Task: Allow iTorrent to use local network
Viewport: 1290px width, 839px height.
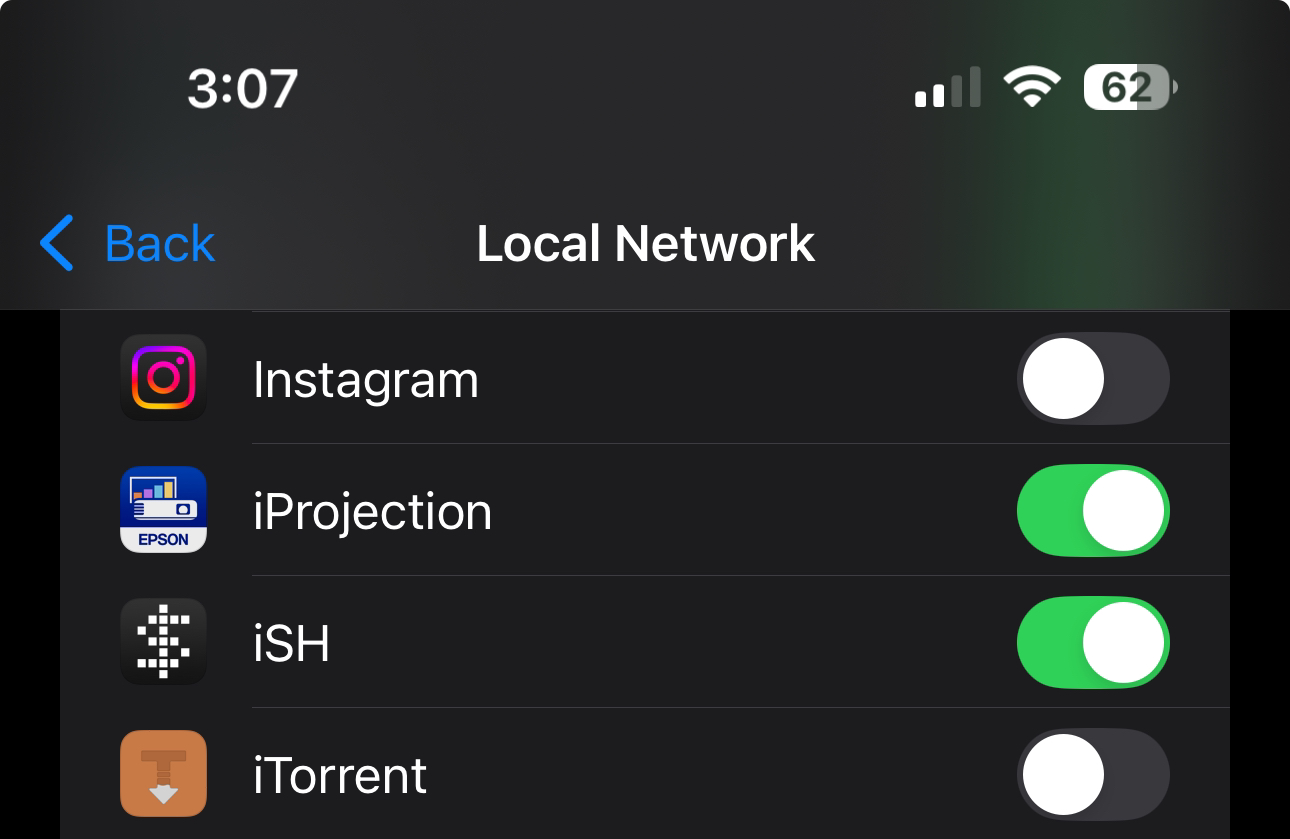Action: click(x=1092, y=775)
